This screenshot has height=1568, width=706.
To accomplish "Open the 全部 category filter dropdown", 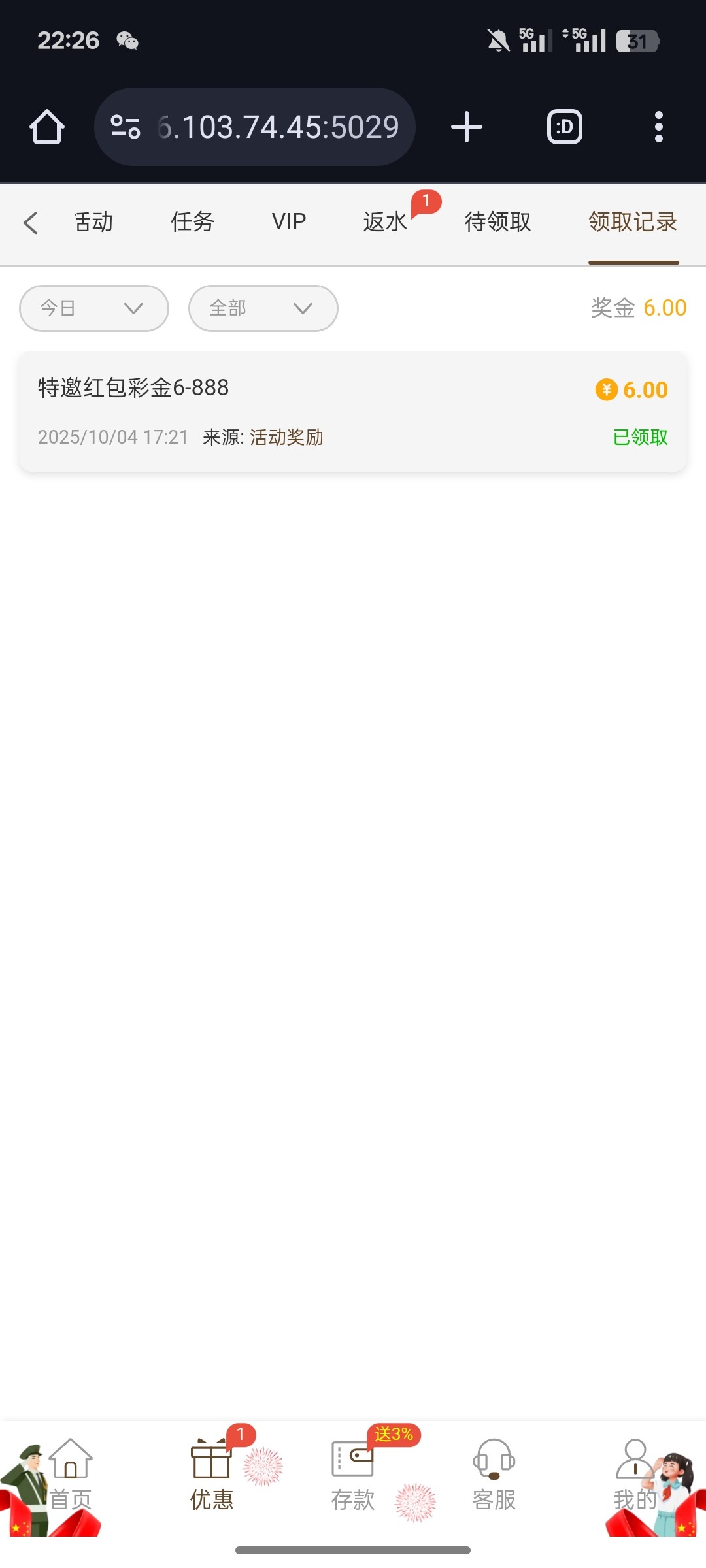I will click(x=261, y=308).
